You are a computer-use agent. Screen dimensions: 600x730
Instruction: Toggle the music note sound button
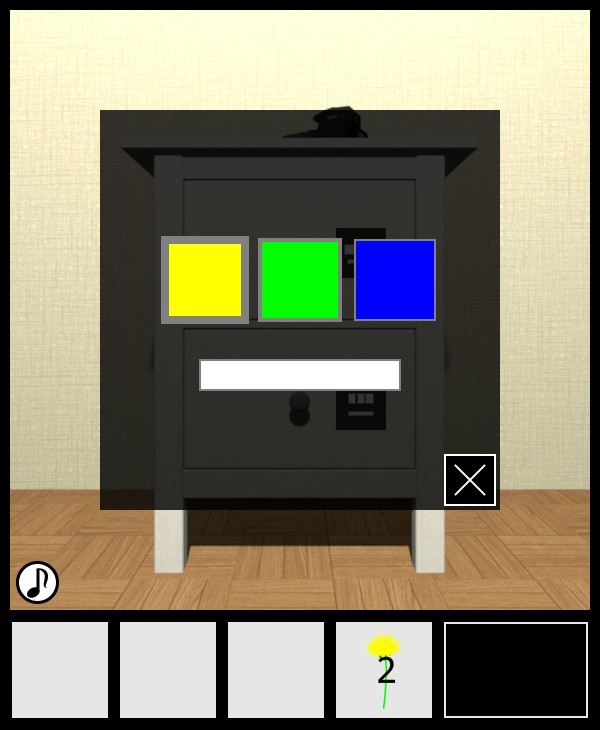coord(37,582)
